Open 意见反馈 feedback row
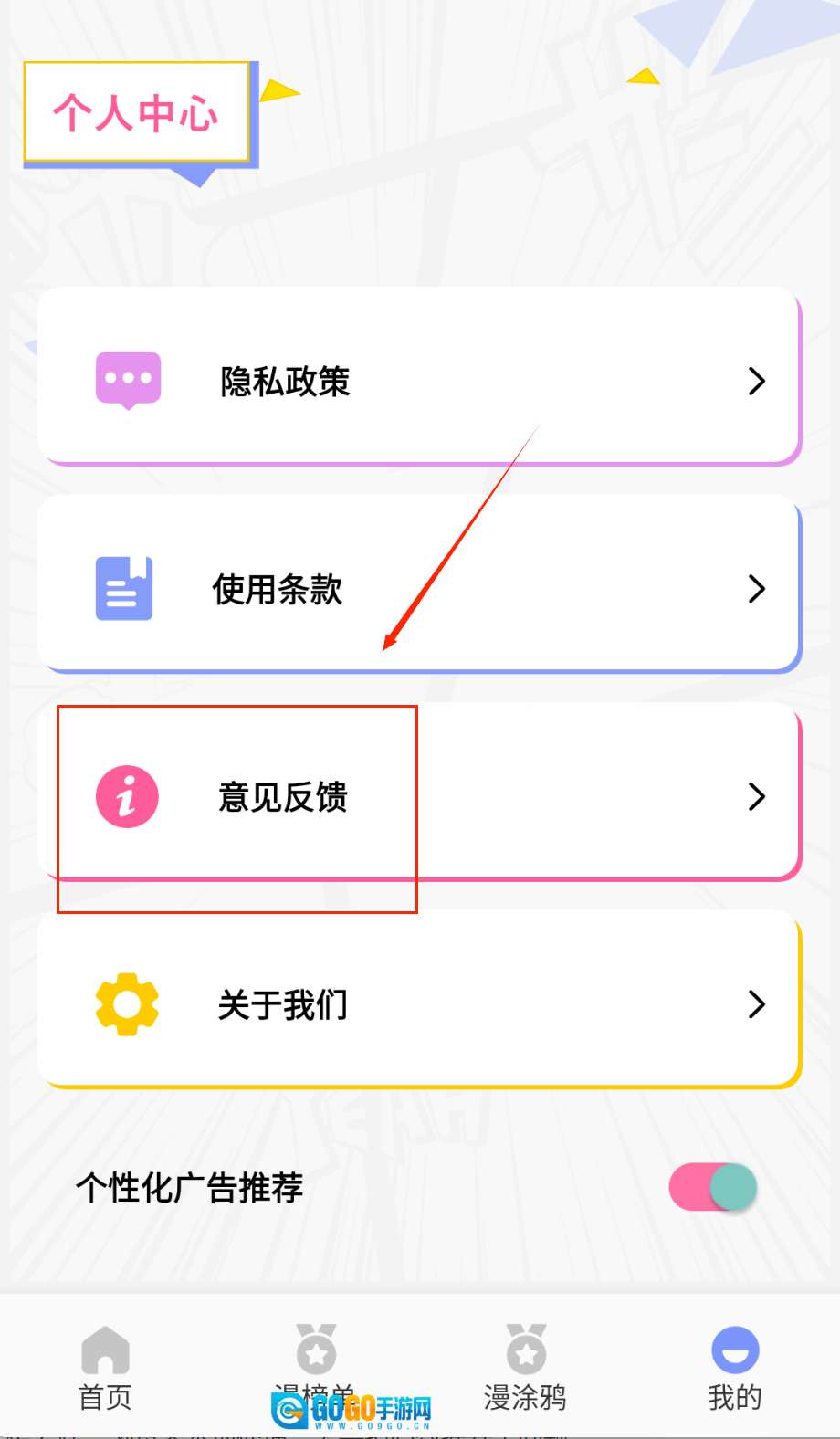Image resolution: width=840 pixels, height=1439 pixels. pos(419,796)
